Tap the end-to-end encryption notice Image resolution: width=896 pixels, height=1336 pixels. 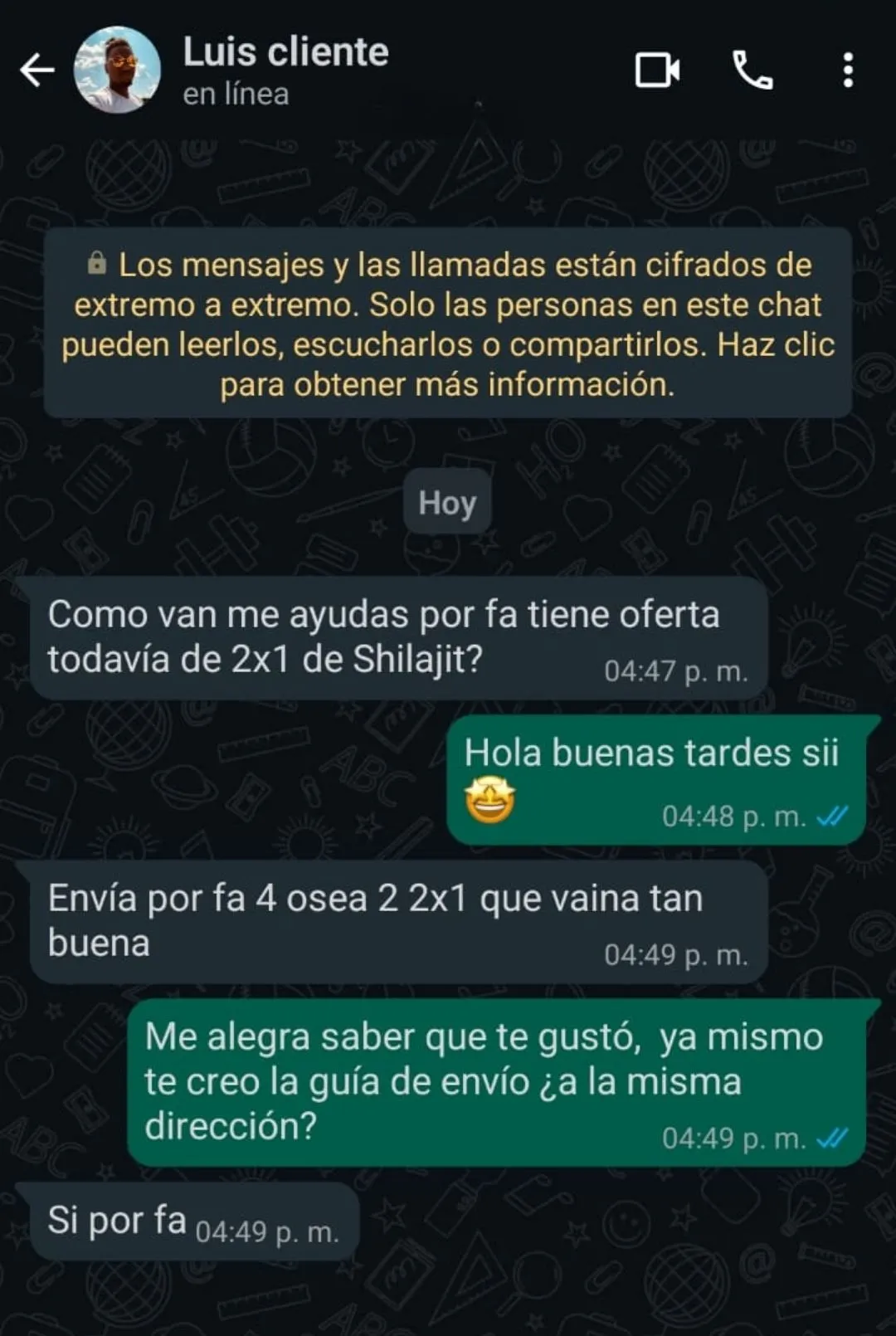tap(448, 324)
